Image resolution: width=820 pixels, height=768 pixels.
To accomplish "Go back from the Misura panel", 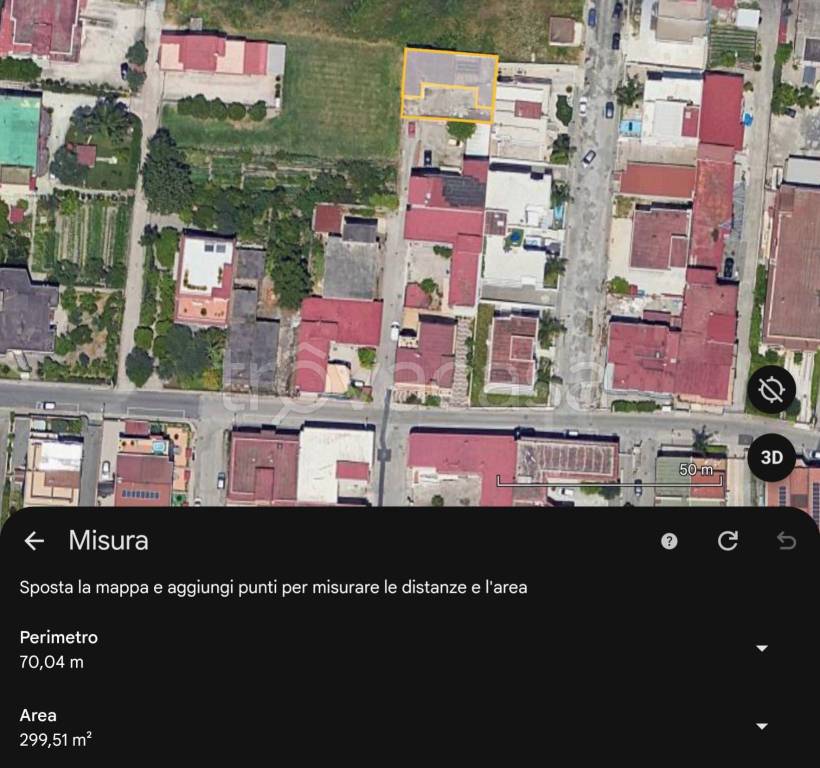I will tap(34, 541).
